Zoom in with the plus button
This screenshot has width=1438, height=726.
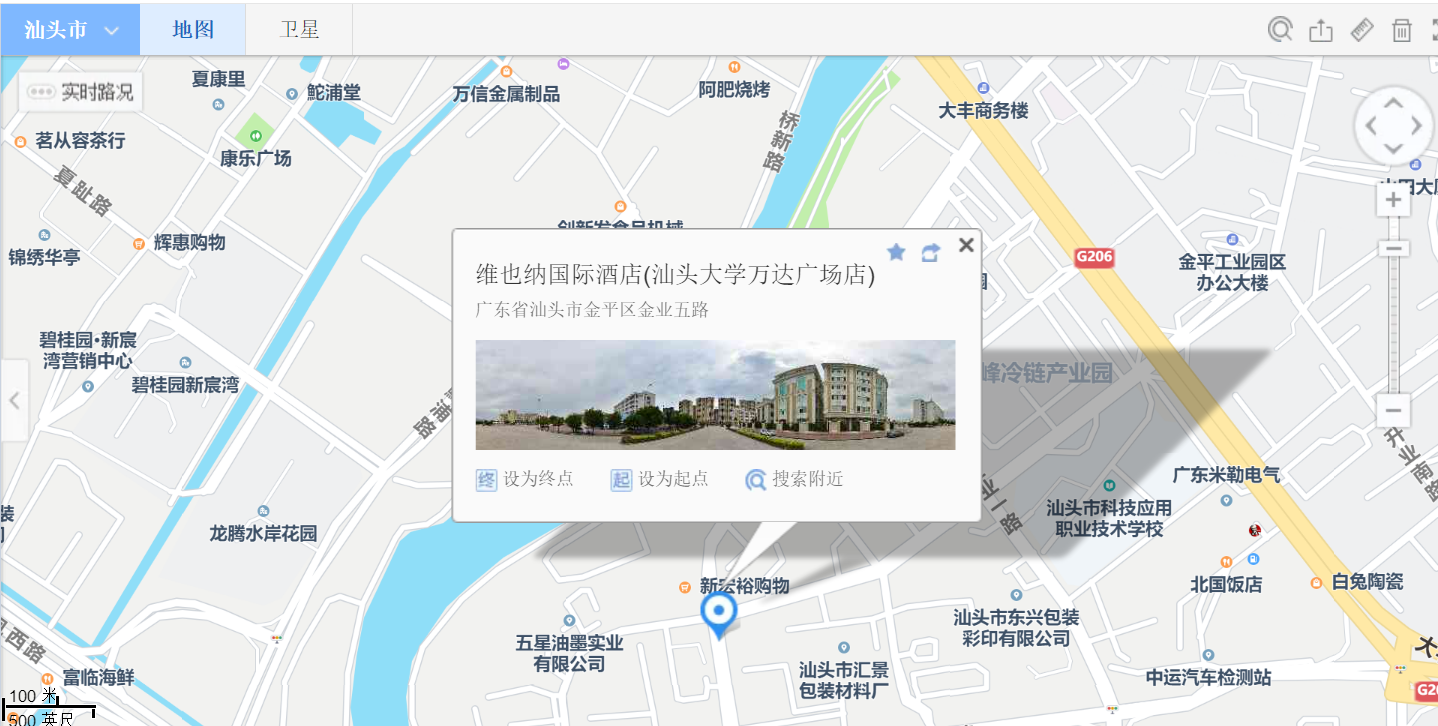click(x=1393, y=201)
